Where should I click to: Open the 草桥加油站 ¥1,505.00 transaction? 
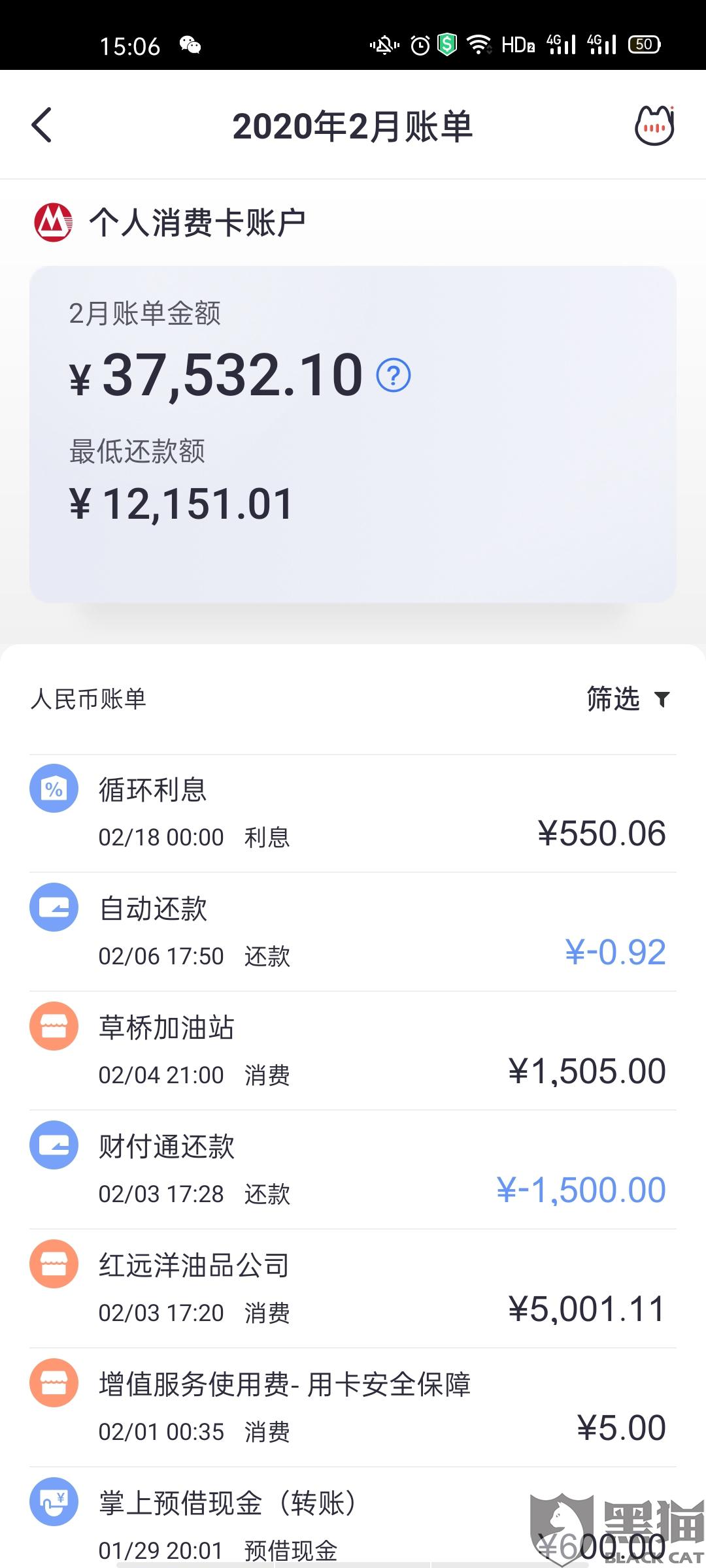pyautogui.click(x=353, y=1051)
